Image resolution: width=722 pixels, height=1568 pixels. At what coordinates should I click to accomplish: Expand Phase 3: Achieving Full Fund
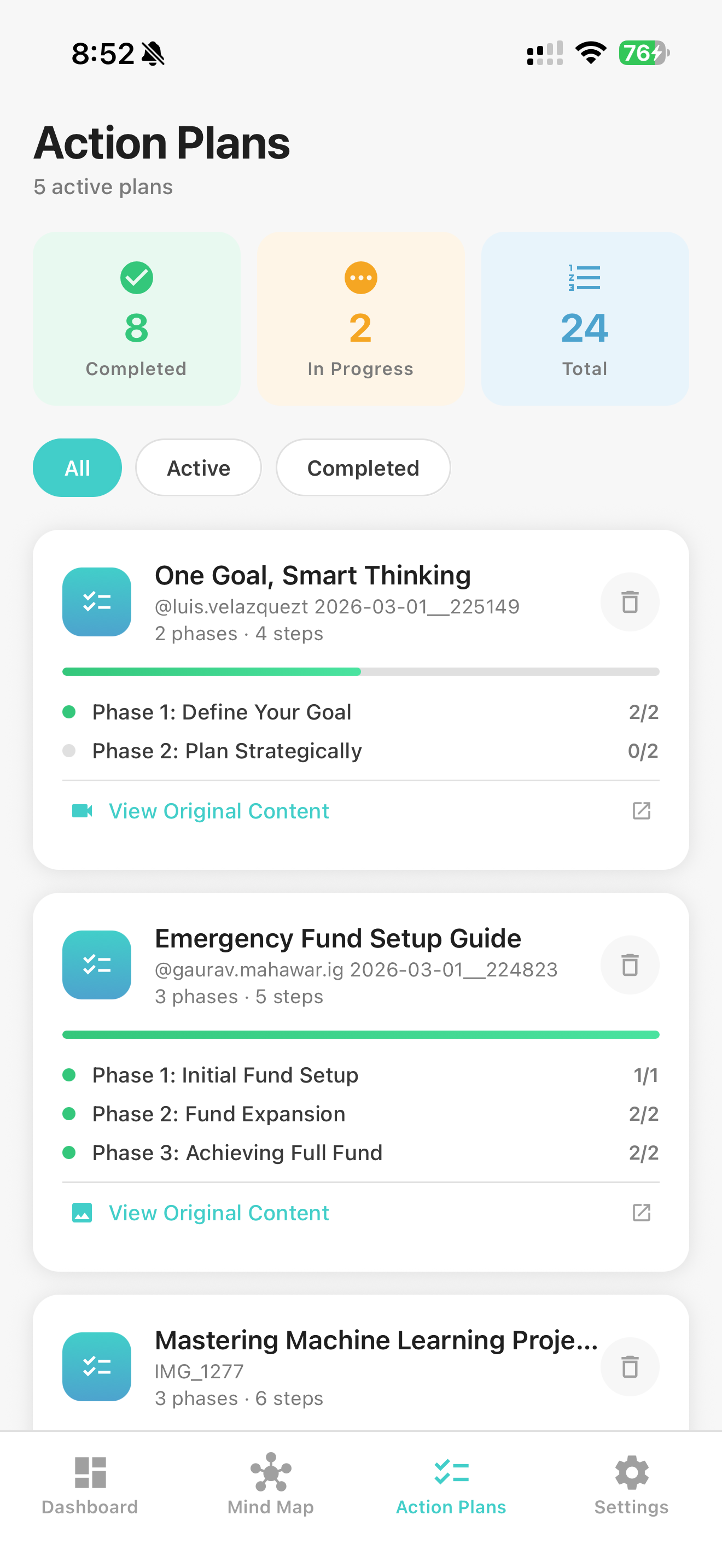click(x=237, y=1151)
